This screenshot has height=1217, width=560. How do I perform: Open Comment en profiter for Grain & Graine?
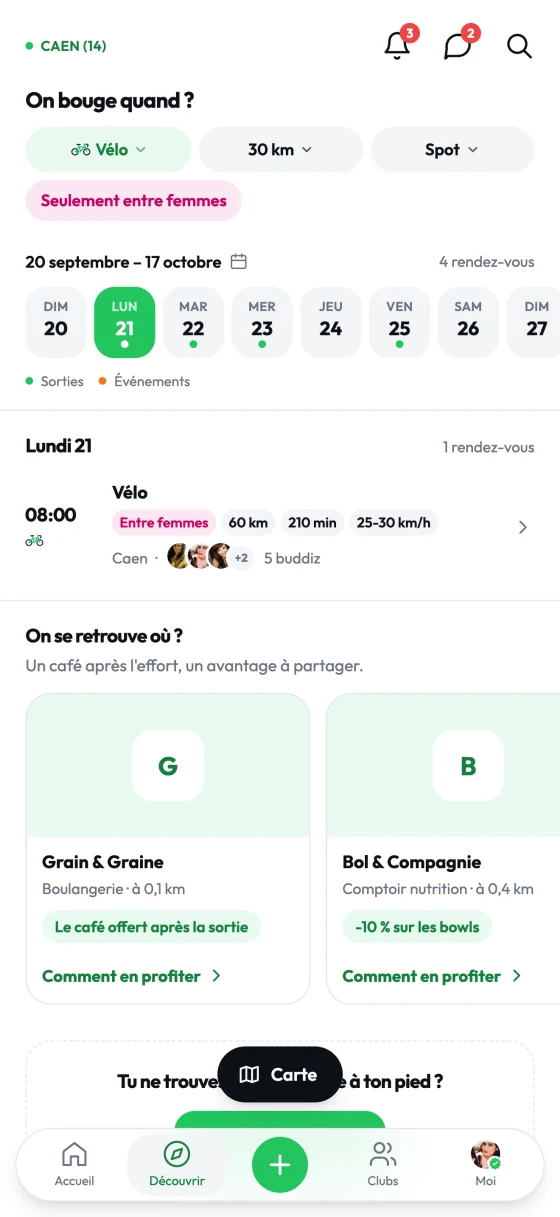pyautogui.click(x=132, y=976)
